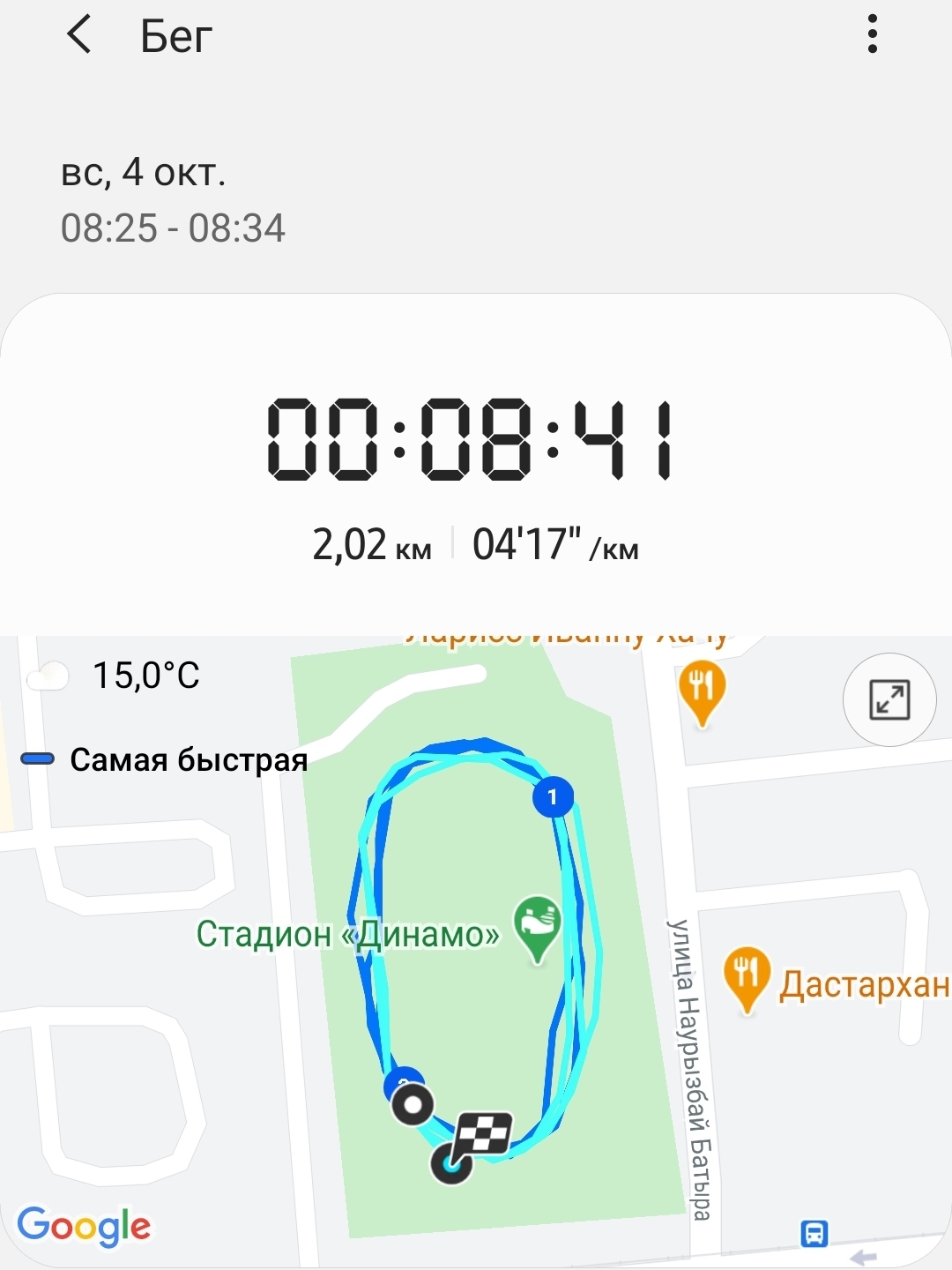Expand the route map to full screen

pyautogui.click(x=889, y=700)
